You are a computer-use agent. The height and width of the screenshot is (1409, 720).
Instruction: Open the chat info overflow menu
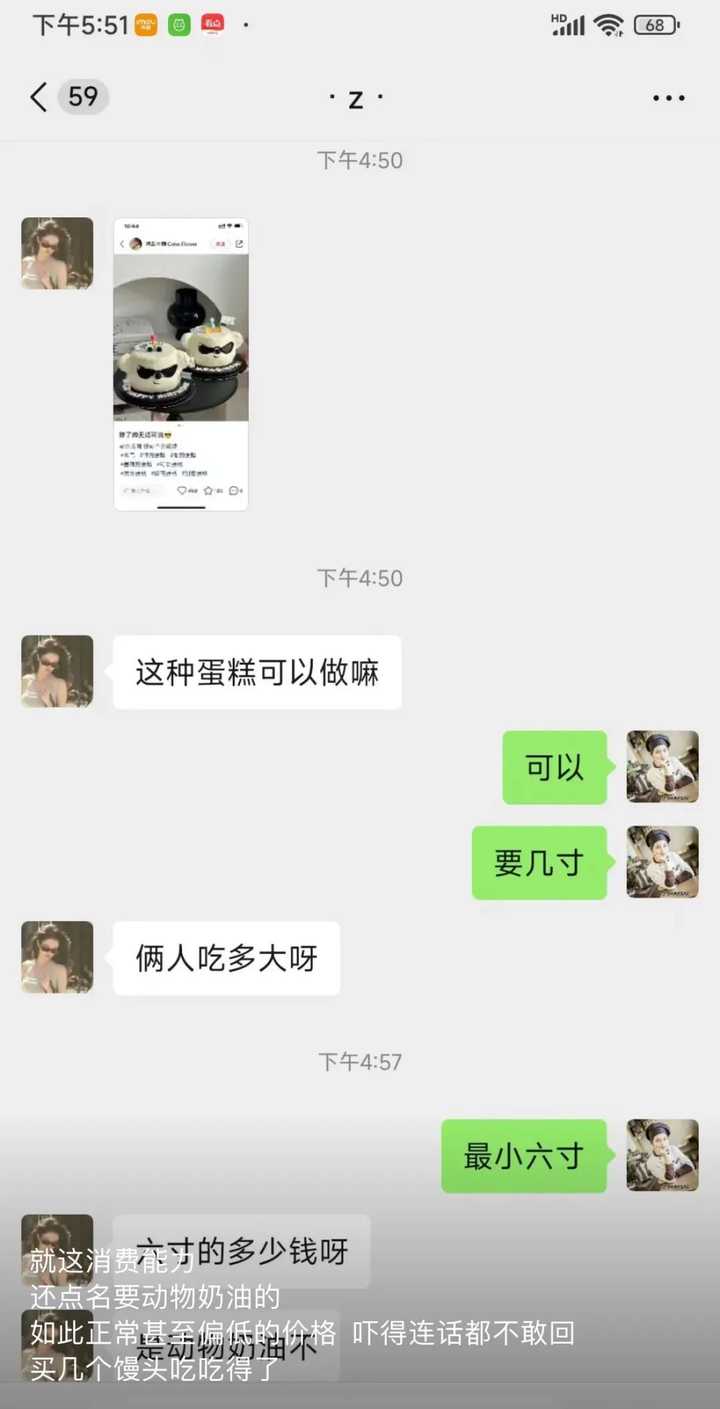tap(668, 98)
